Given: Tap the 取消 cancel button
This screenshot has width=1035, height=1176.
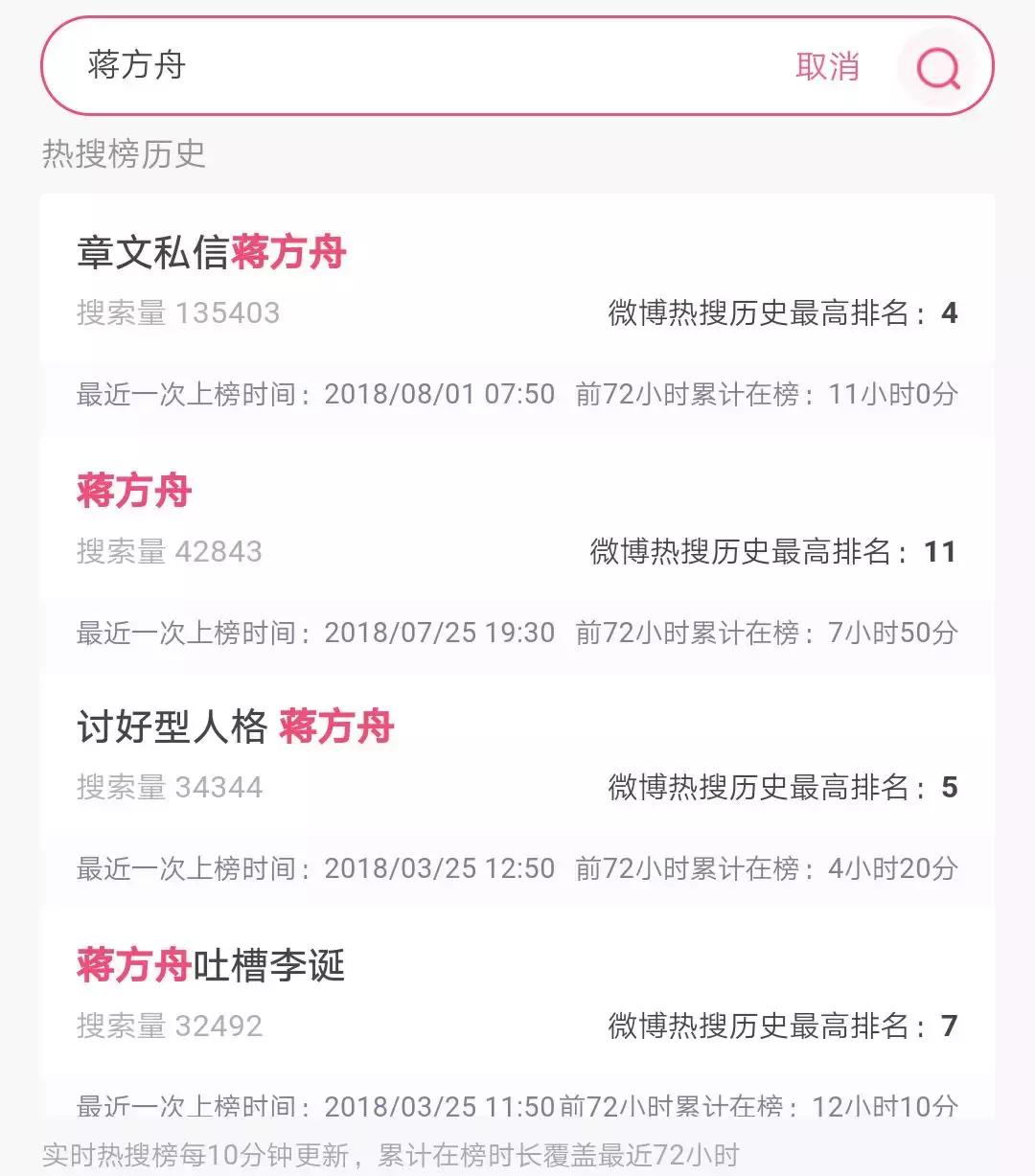Looking at the screenshot, I should [830, 67].
